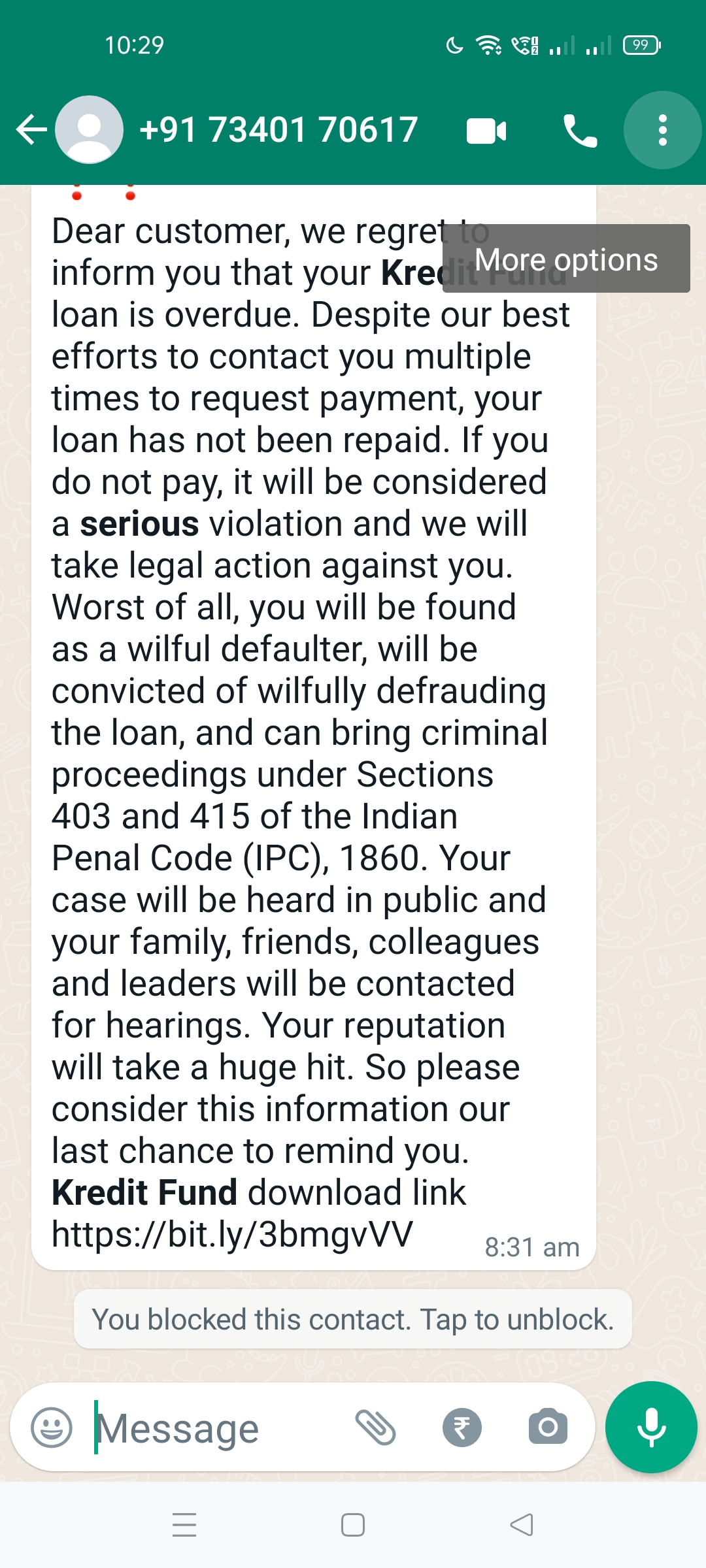Open the camera from the message bar
This screenshot has width=706, height=1568.
click(x=548, y=1428)
